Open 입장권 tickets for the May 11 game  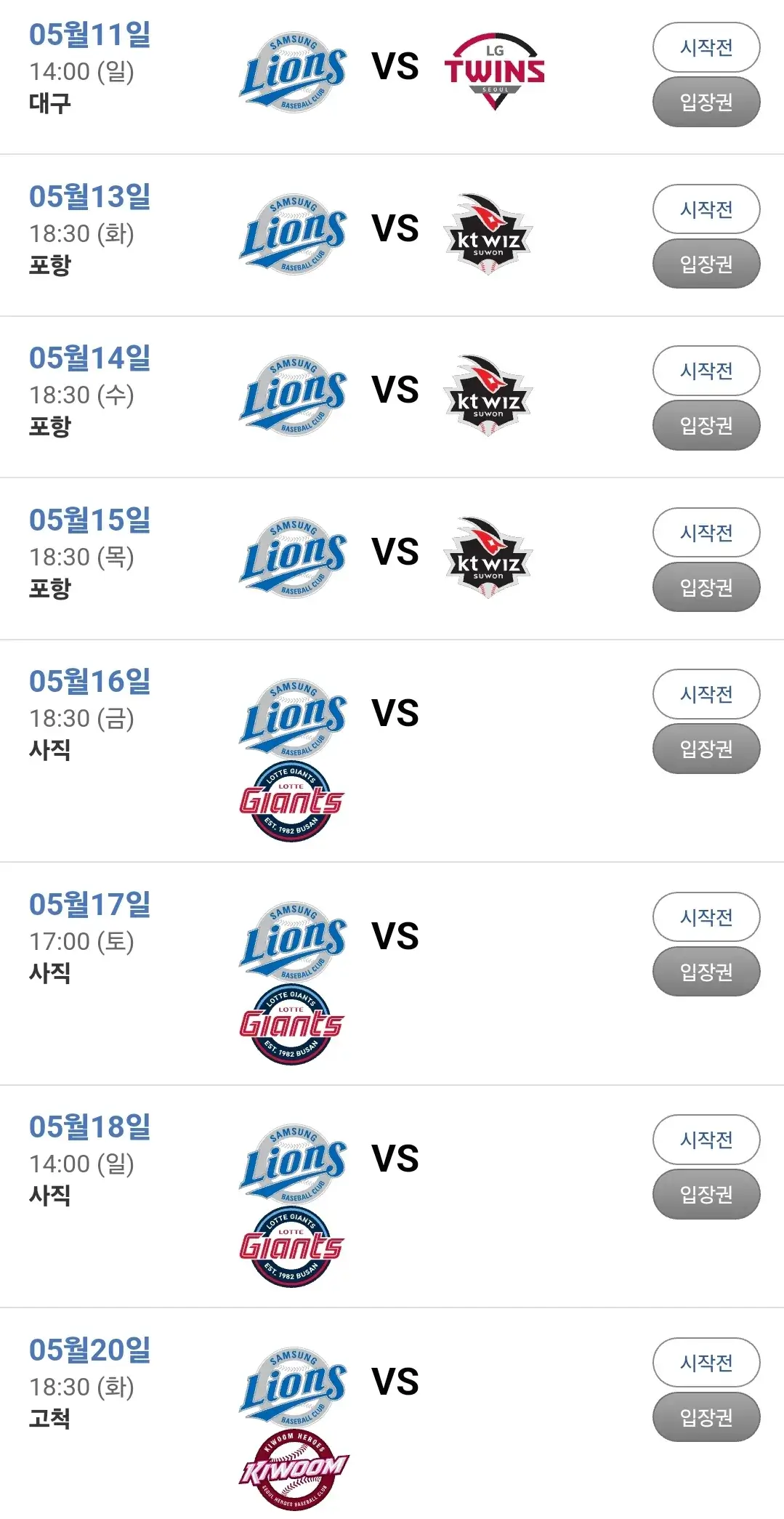(x=705, y=102)
